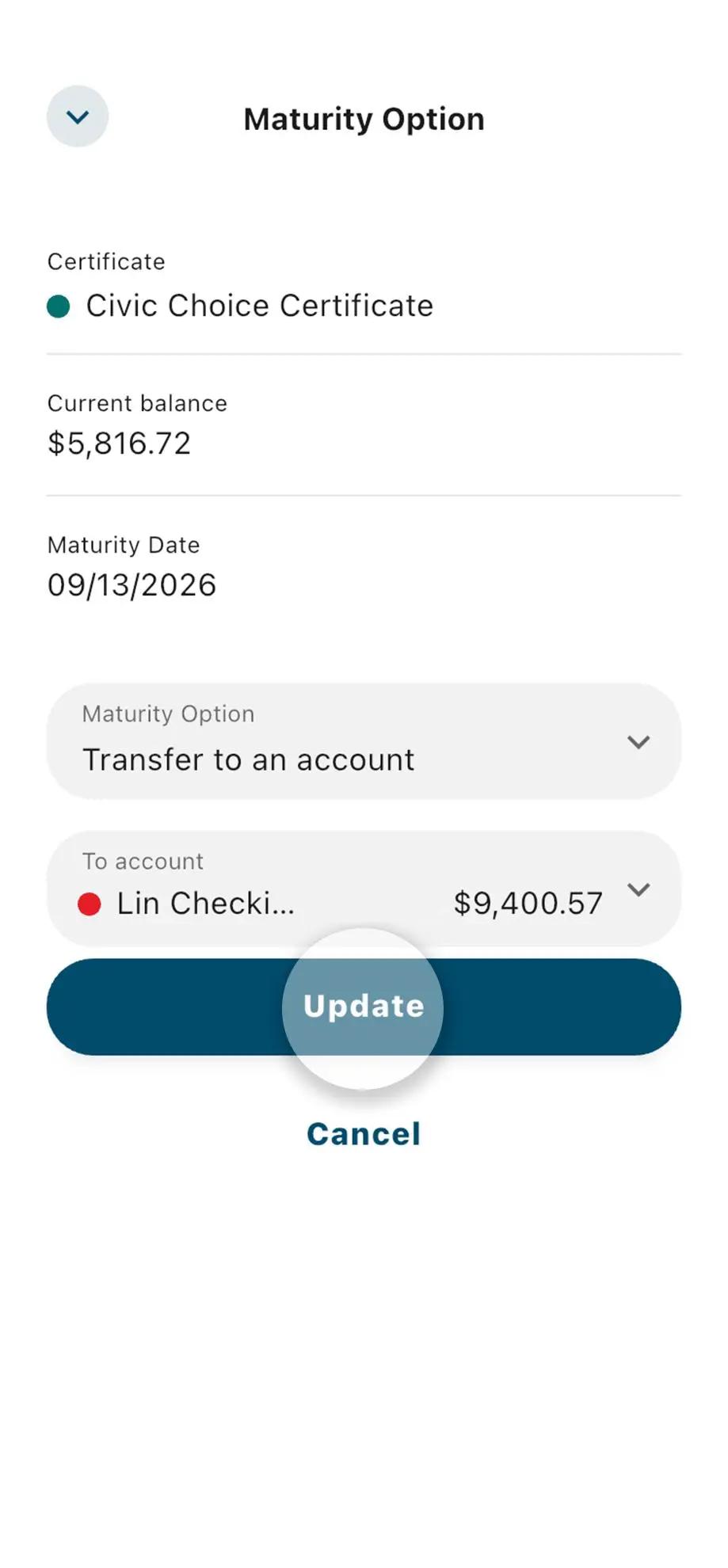728x1568 pixels.
Task: Click the chevron inside Maturity Option field
Action: point(638,742)
